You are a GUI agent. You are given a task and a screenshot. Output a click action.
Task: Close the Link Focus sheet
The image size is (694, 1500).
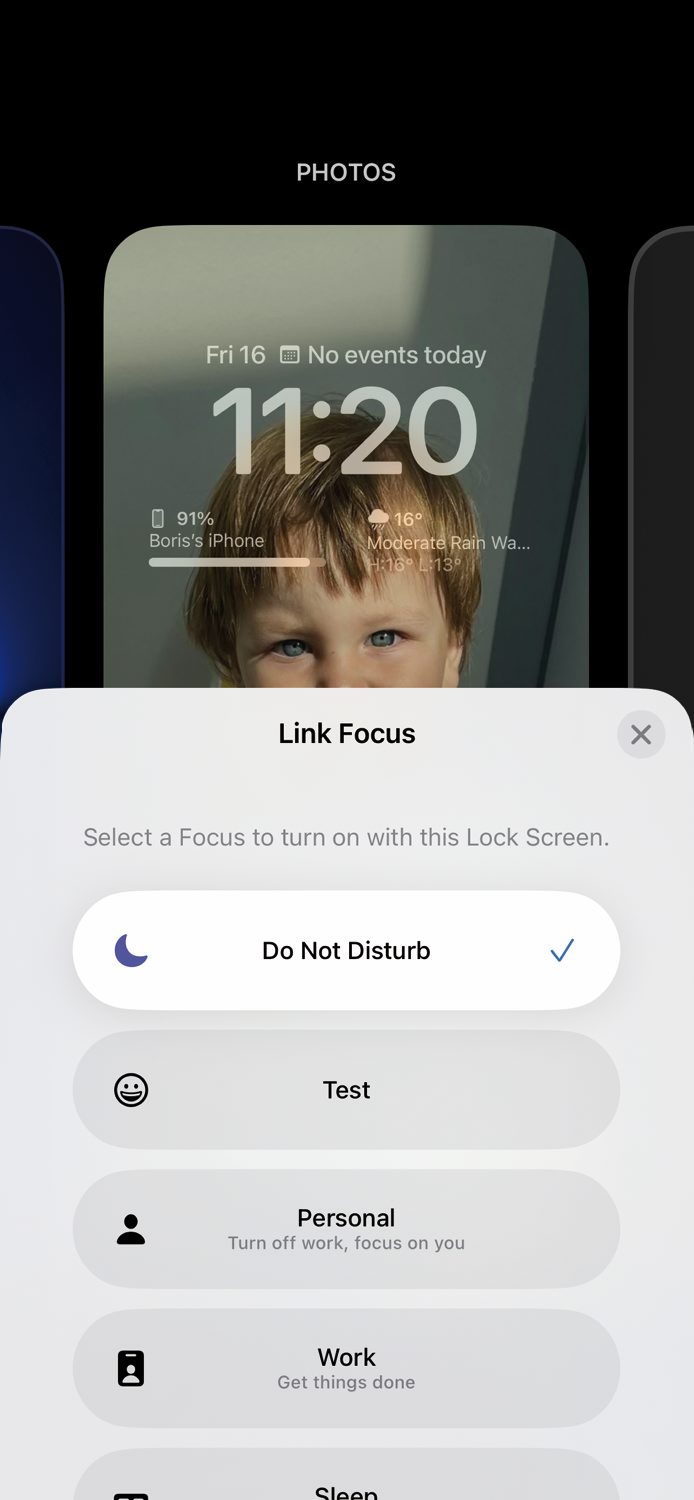641,735
